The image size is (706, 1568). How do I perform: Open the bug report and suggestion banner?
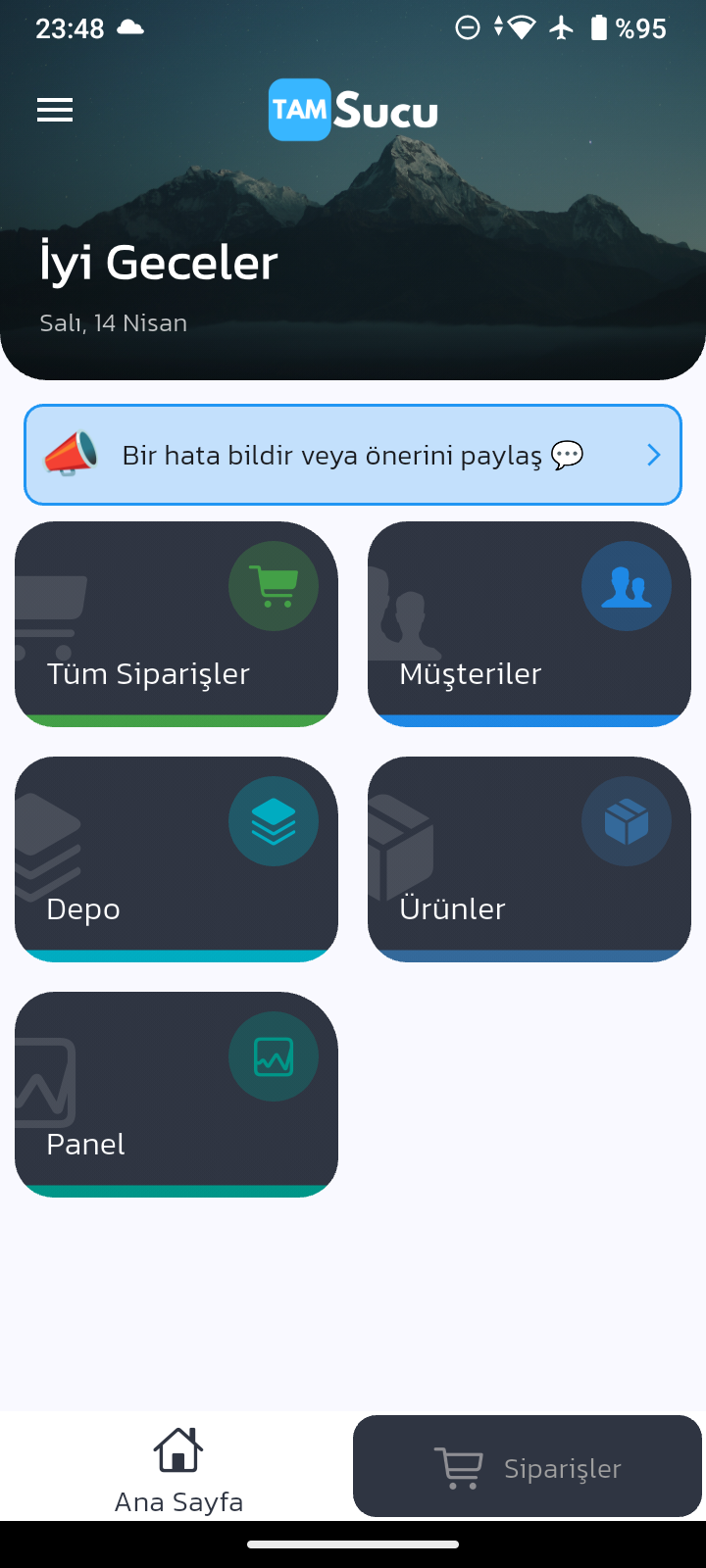click(x=353, y=455)
